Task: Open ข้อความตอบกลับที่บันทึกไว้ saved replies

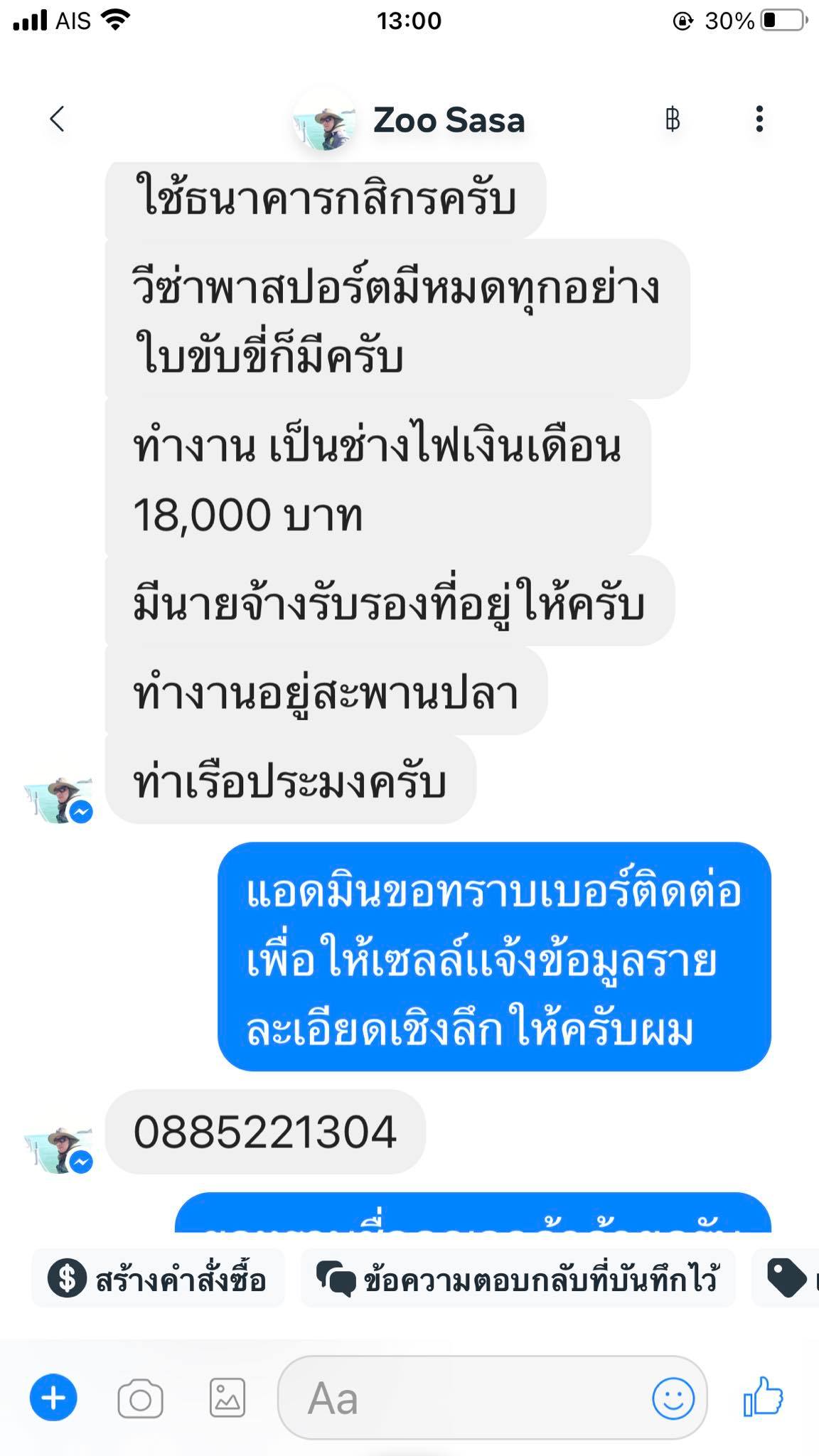Action: [x=518, y=1278]
